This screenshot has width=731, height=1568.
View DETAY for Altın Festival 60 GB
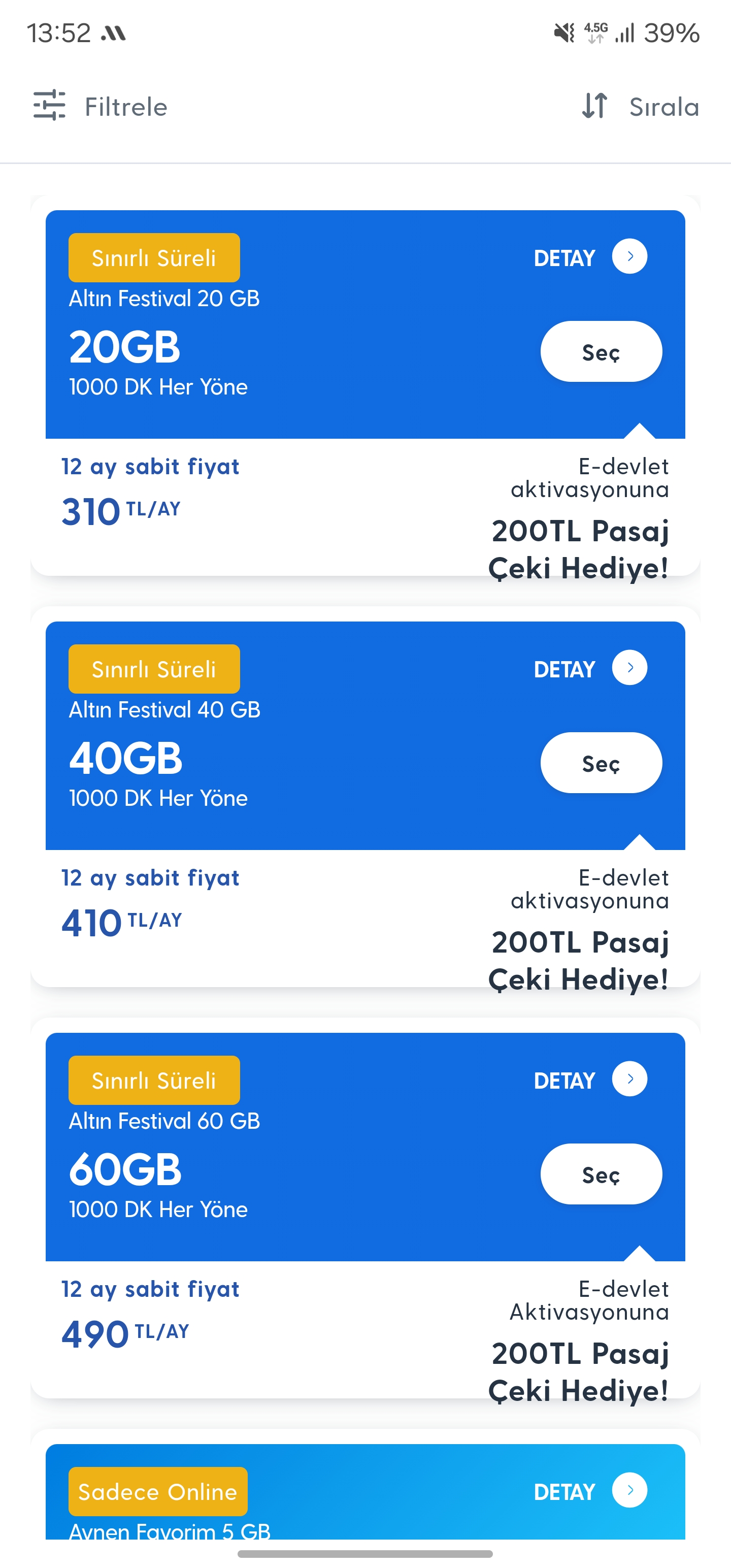click(590, 1080)
